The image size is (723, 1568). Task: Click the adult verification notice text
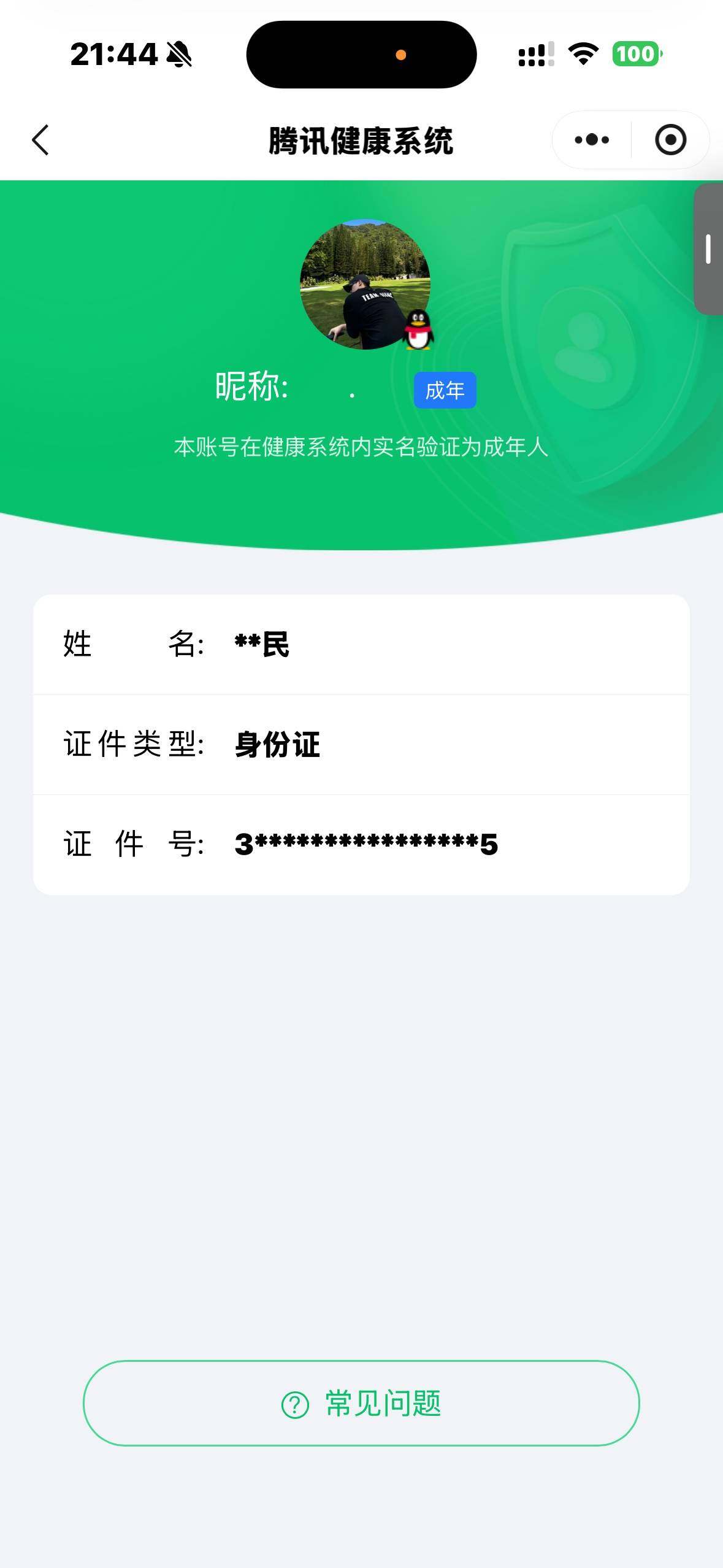(362, 448)
